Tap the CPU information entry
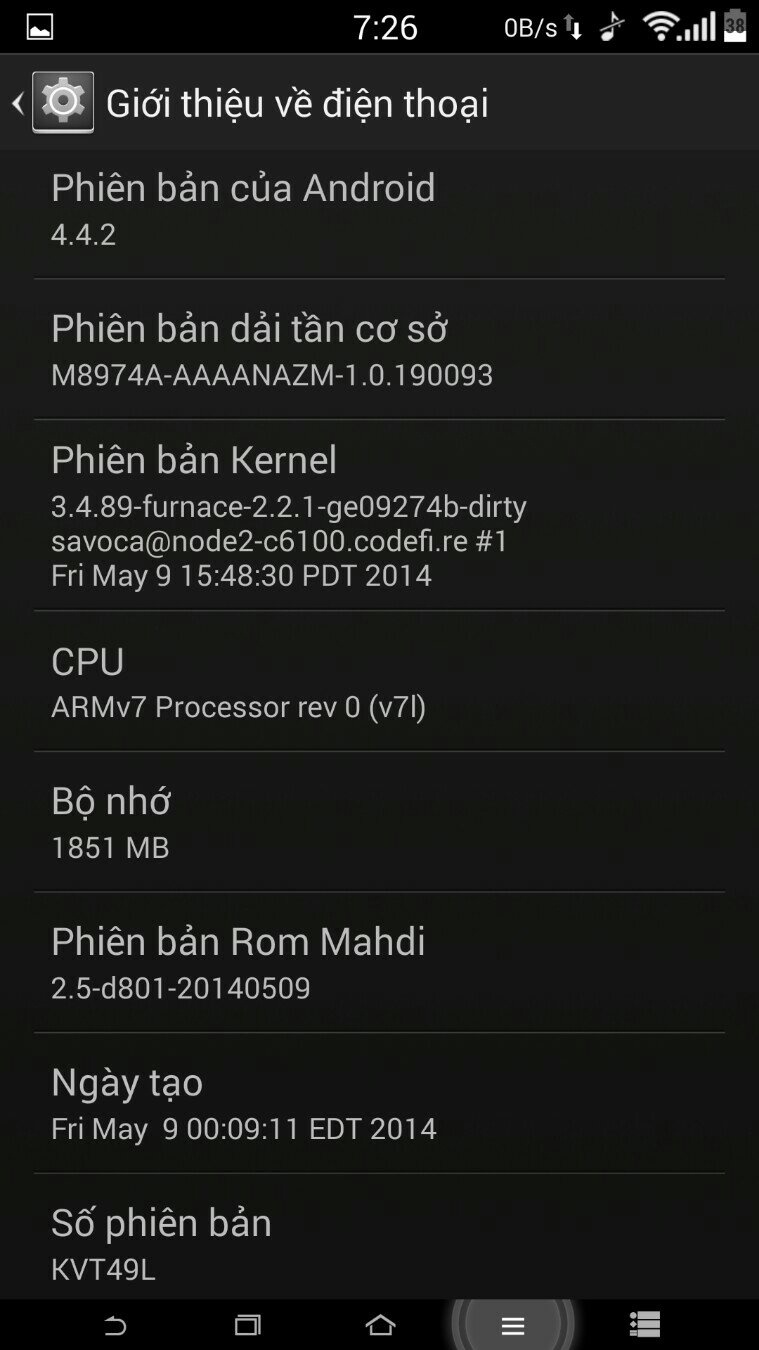Viewport: 759px width, 1350px height. click(x=379, y=680)
